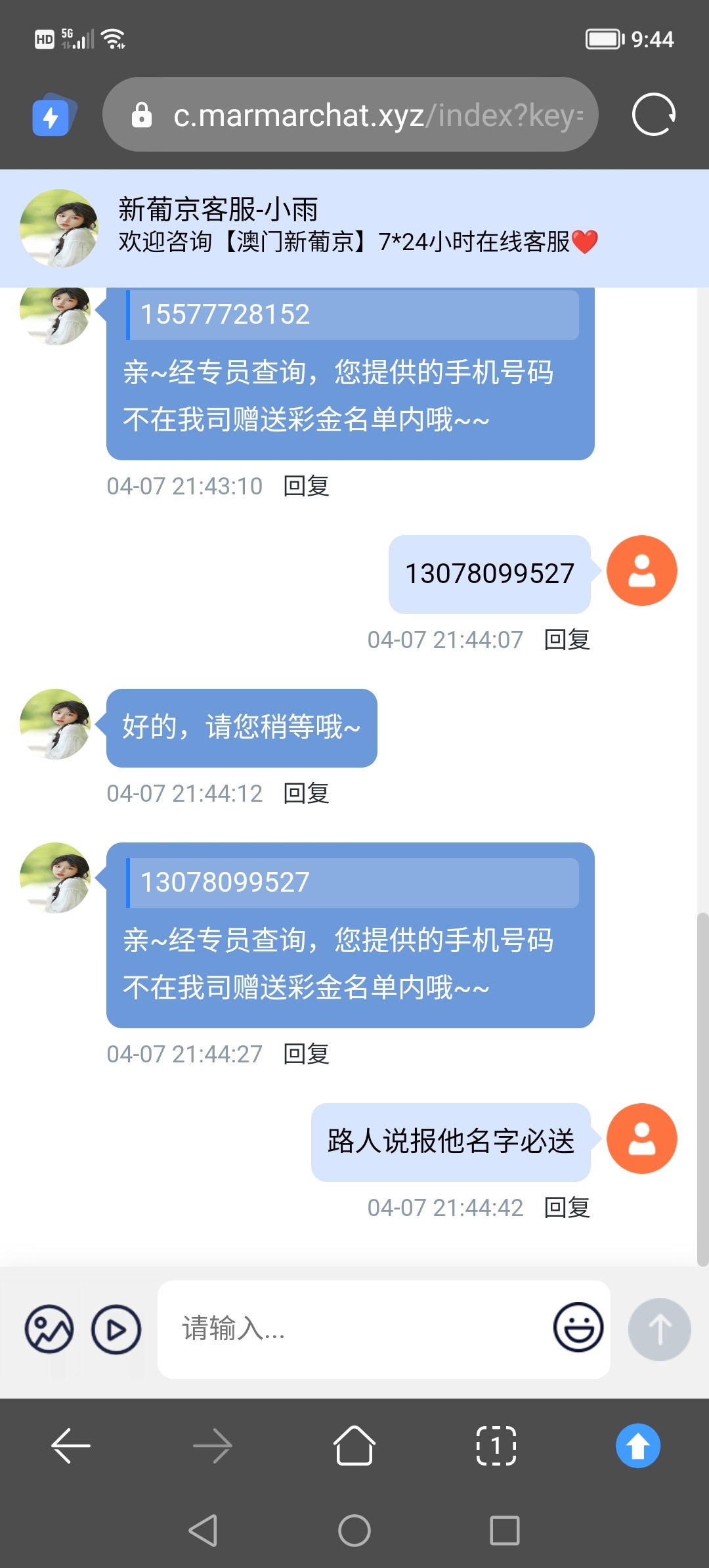Screen dimensions: 709x1568
Task: Tap the system back triangle
Action: tap(204, 1531)
